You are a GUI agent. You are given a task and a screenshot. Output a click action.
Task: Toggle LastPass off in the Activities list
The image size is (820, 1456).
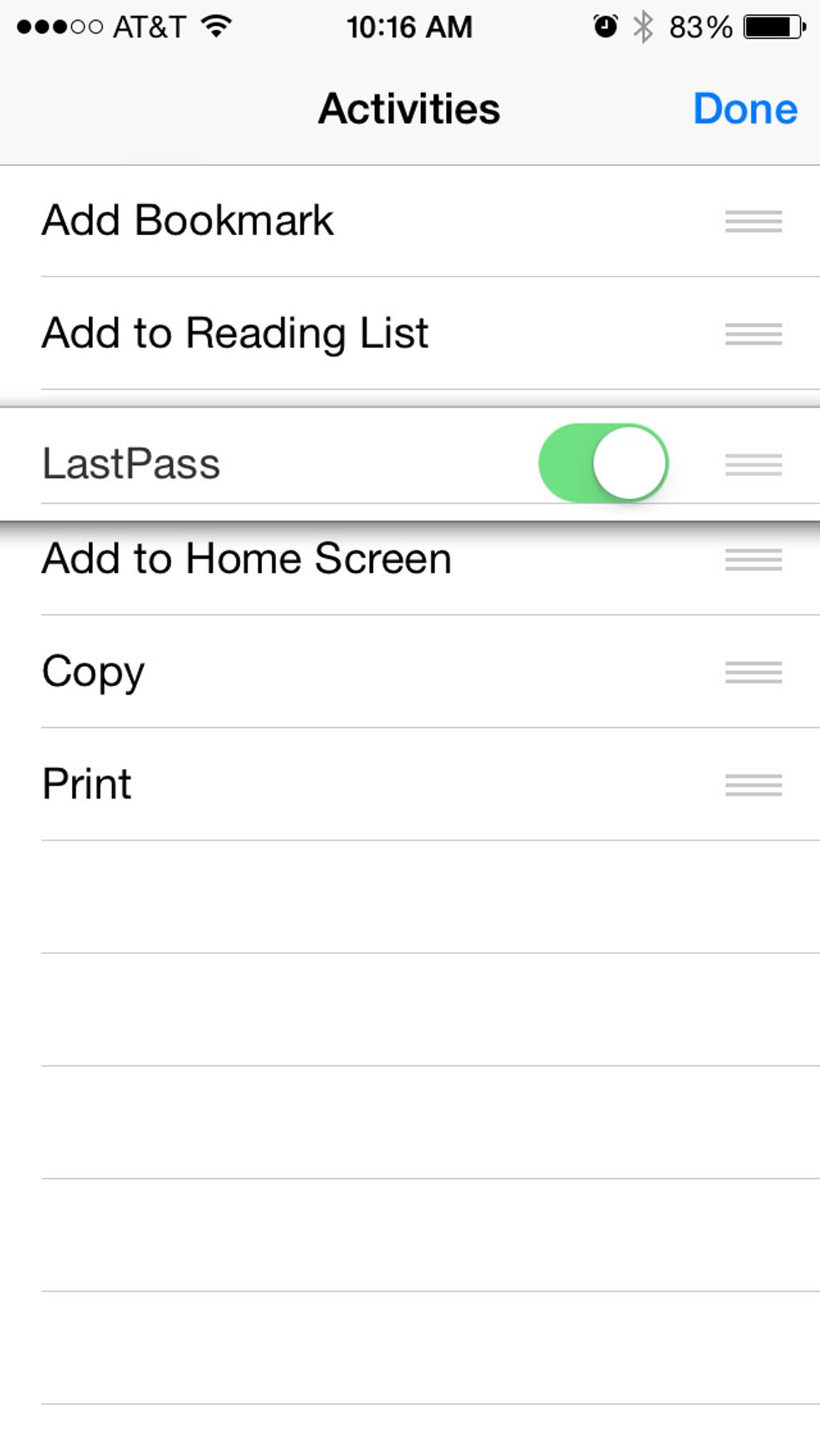(604, 461)
